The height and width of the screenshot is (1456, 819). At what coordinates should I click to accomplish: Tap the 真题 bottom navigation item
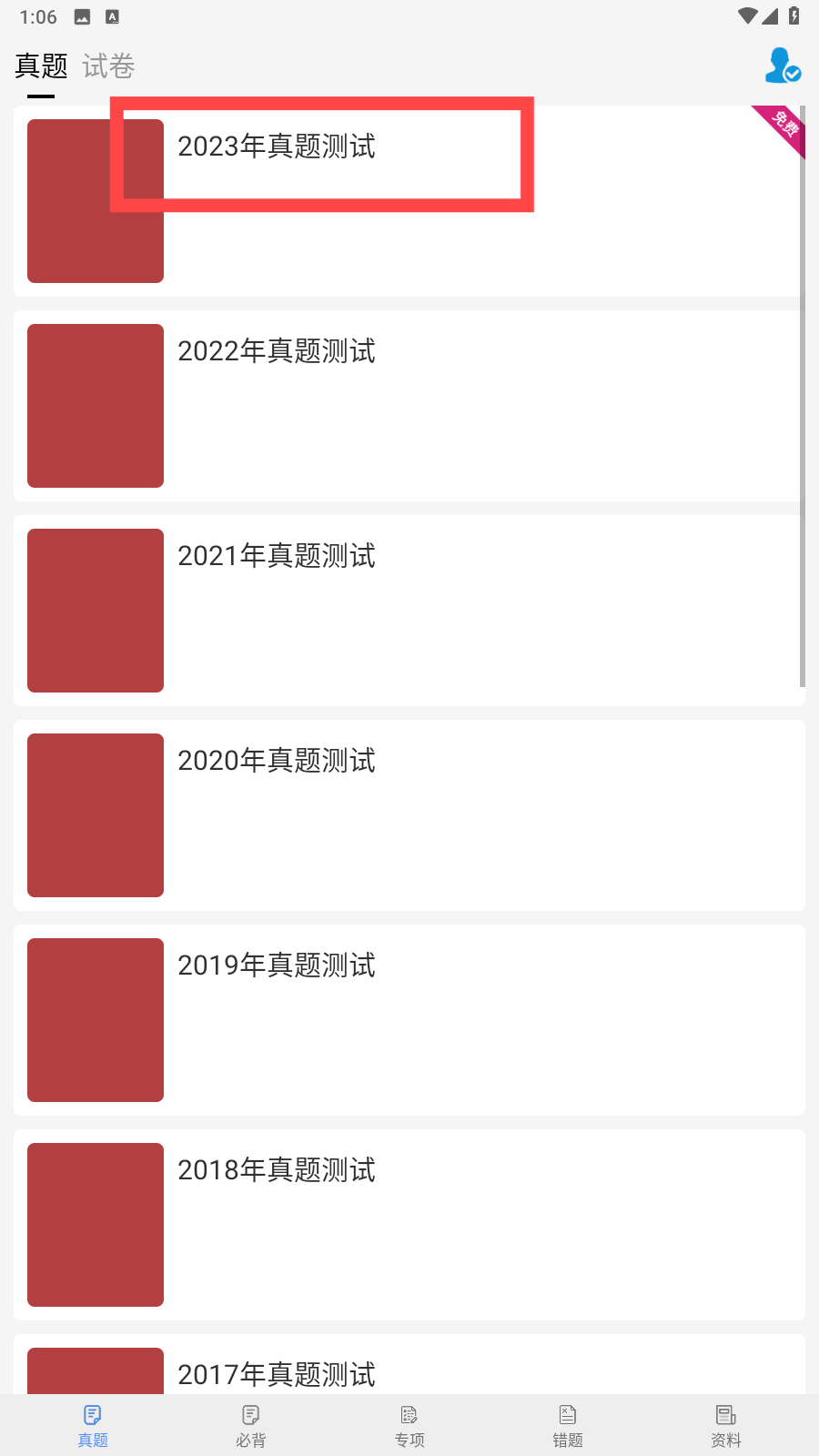click(93, 1426)
